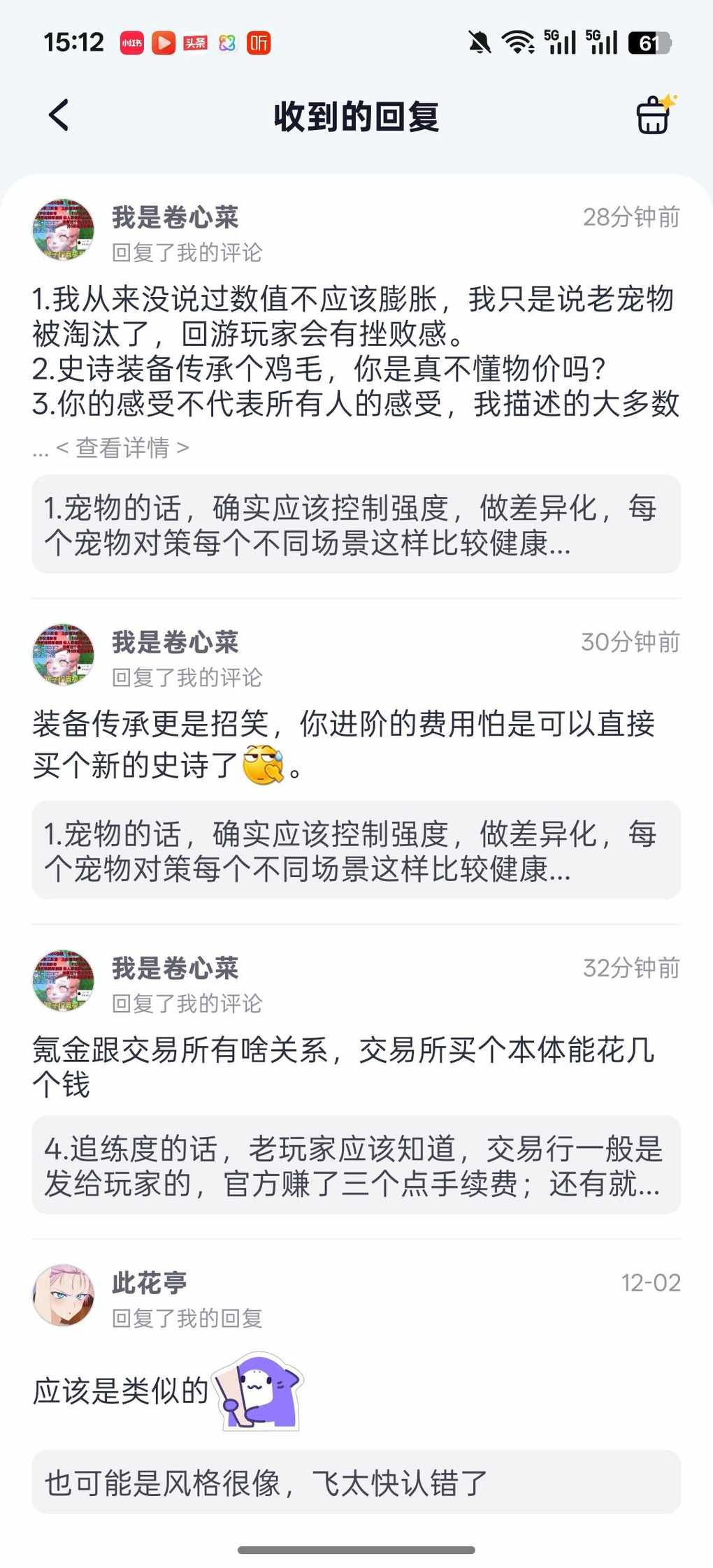Tap the username 此花亭
Screen dimensions: 713x1568
pyautogui.click(x=150, y=1283)
